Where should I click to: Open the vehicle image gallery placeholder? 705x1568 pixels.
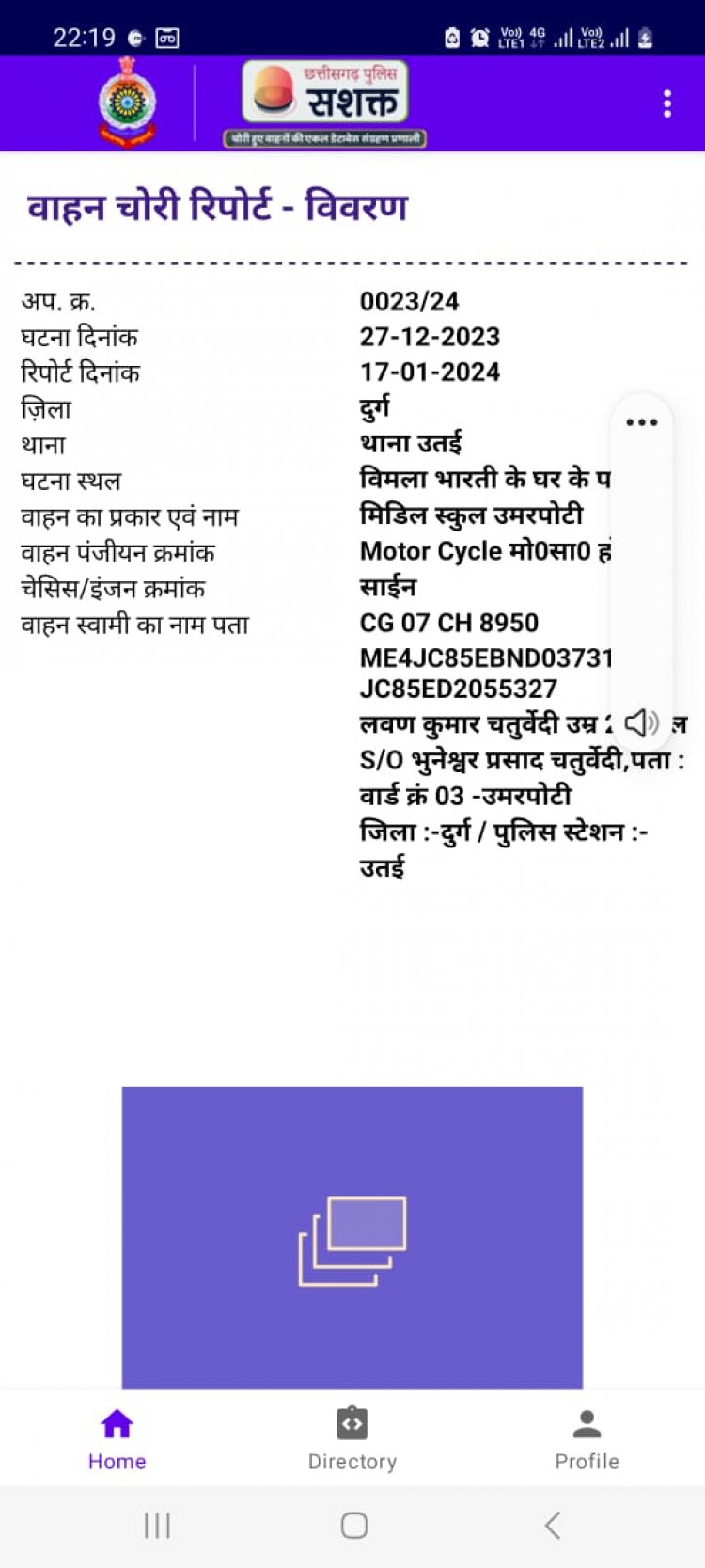[x=352, y=1238]
